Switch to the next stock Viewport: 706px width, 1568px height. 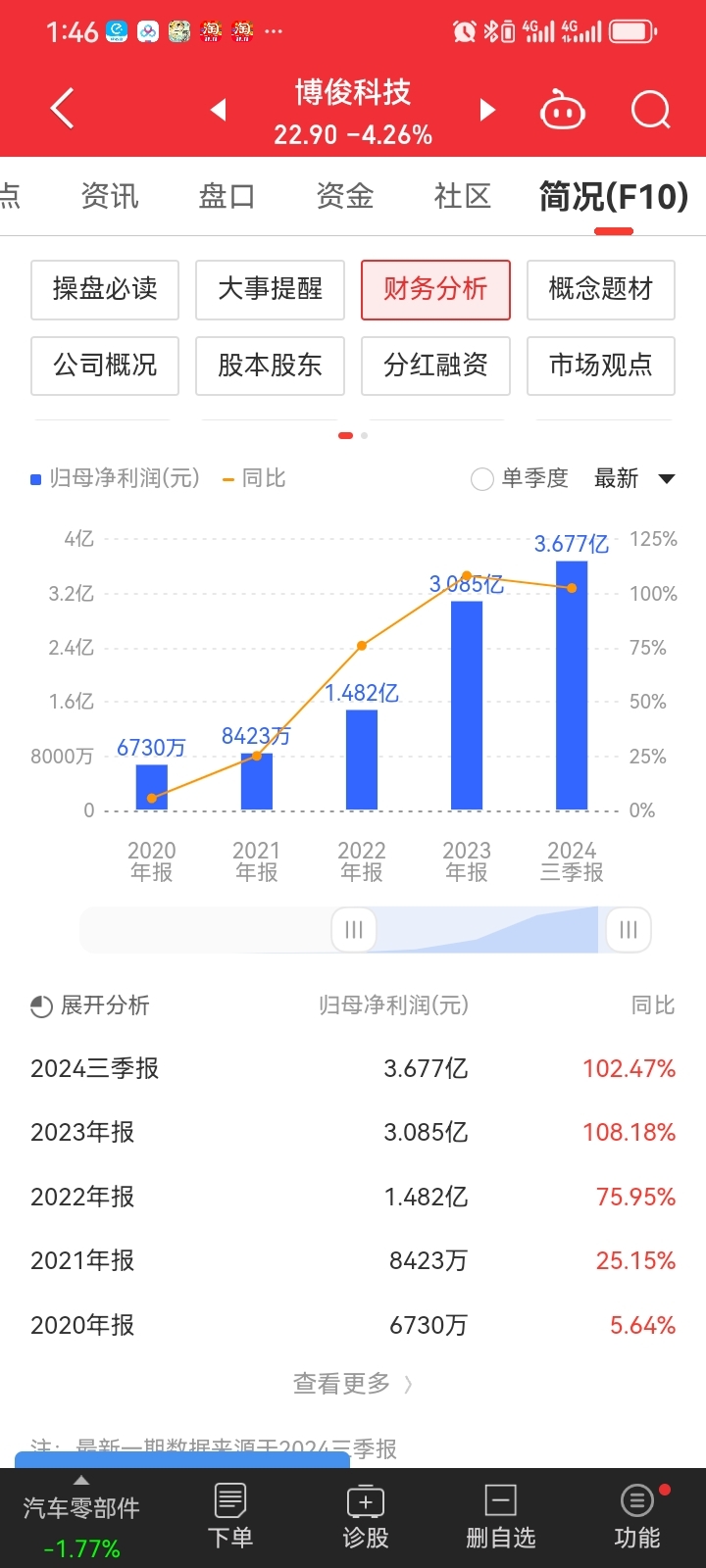[x=487, y=110]
